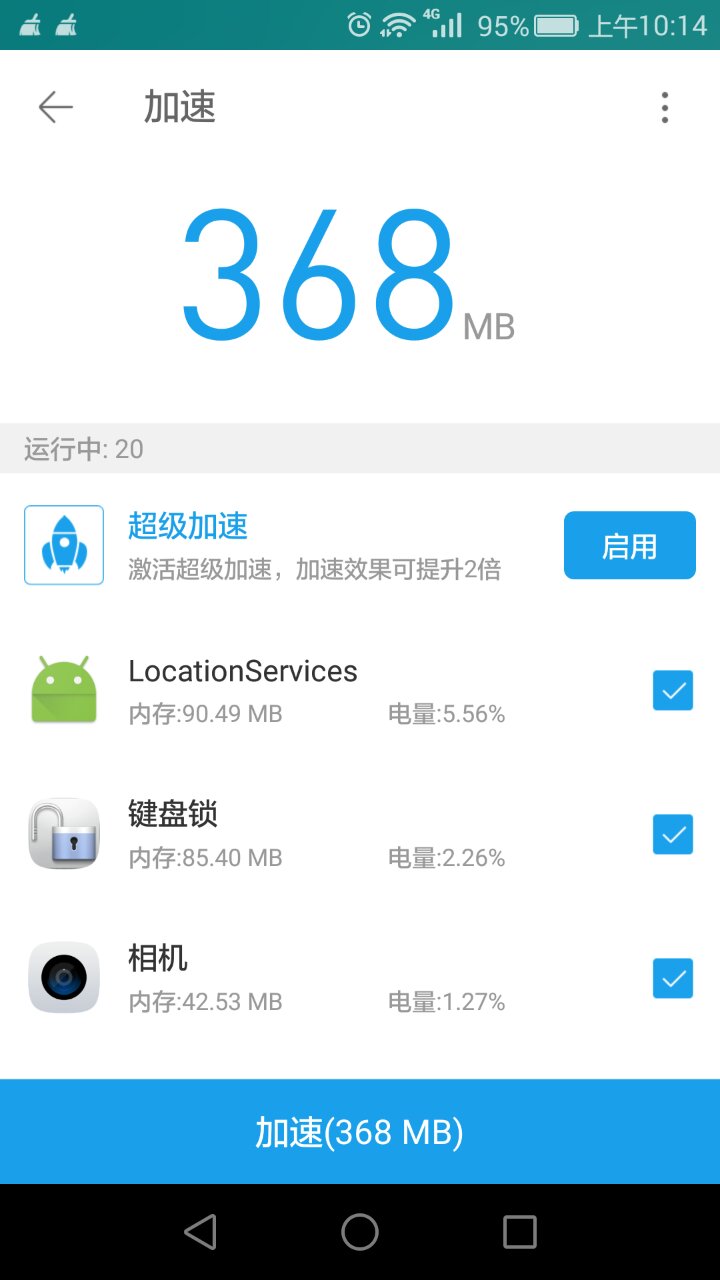This screenshot has width=720, height=1280.
Task: Uncheck LocationServices from the speed-up list
Action: (672, 690)
